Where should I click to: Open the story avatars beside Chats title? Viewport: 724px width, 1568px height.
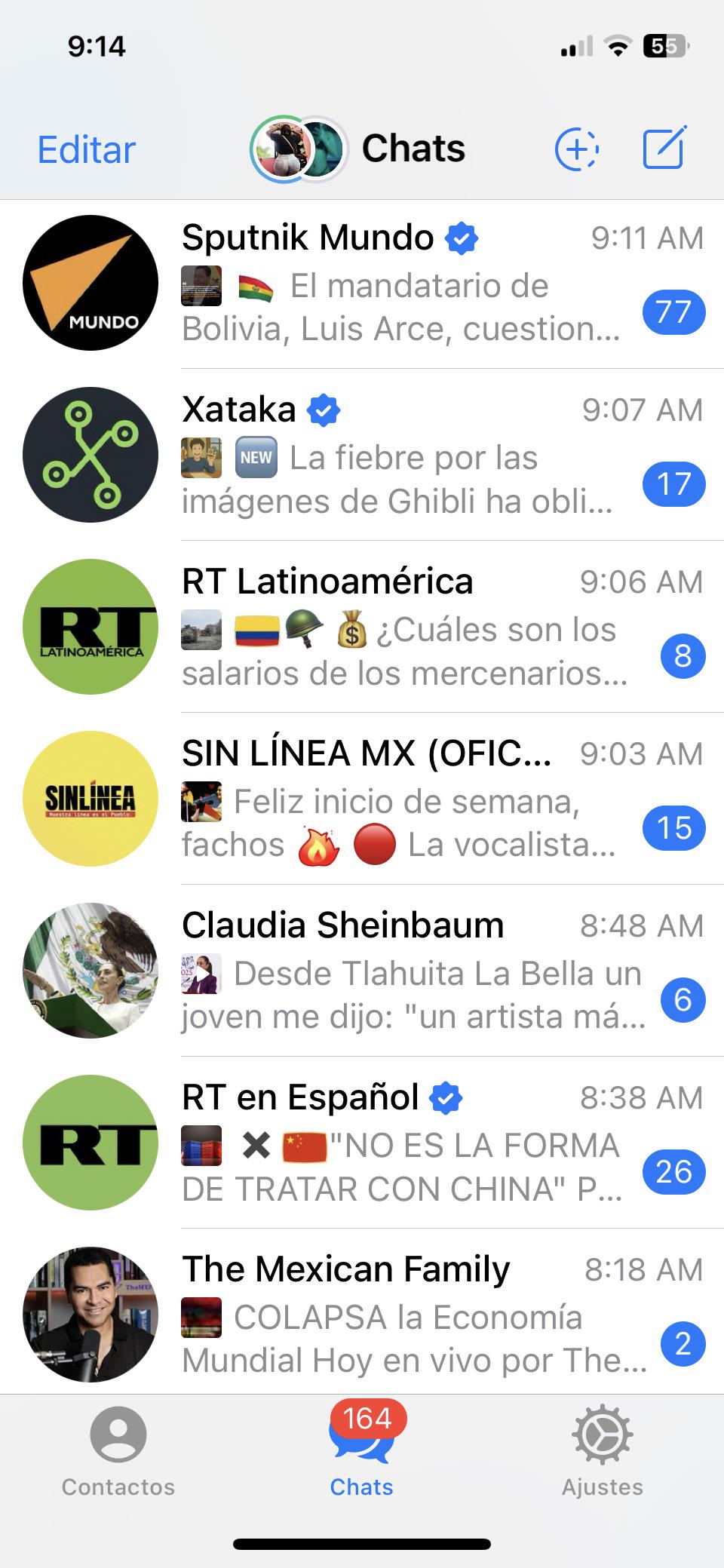click(x=299, y=149)
